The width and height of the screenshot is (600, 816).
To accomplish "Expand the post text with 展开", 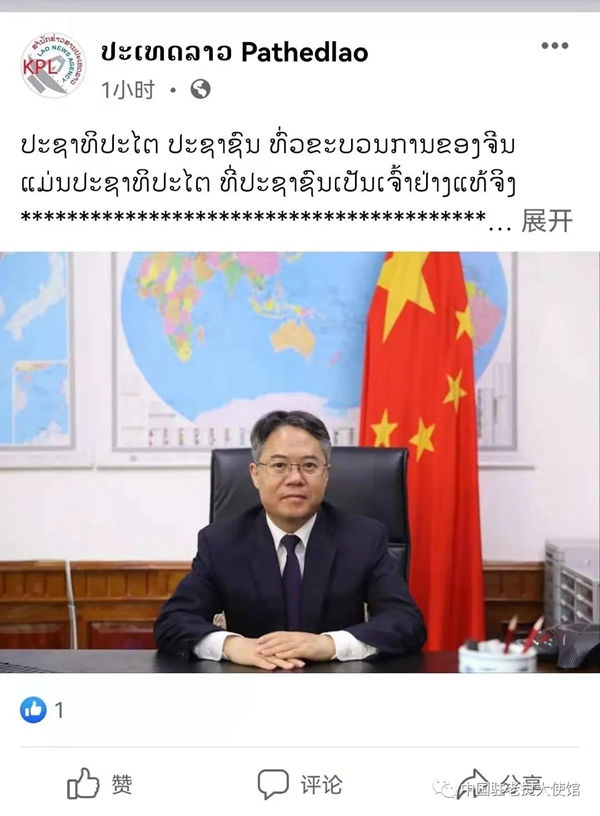I will (x=546, y=221).
